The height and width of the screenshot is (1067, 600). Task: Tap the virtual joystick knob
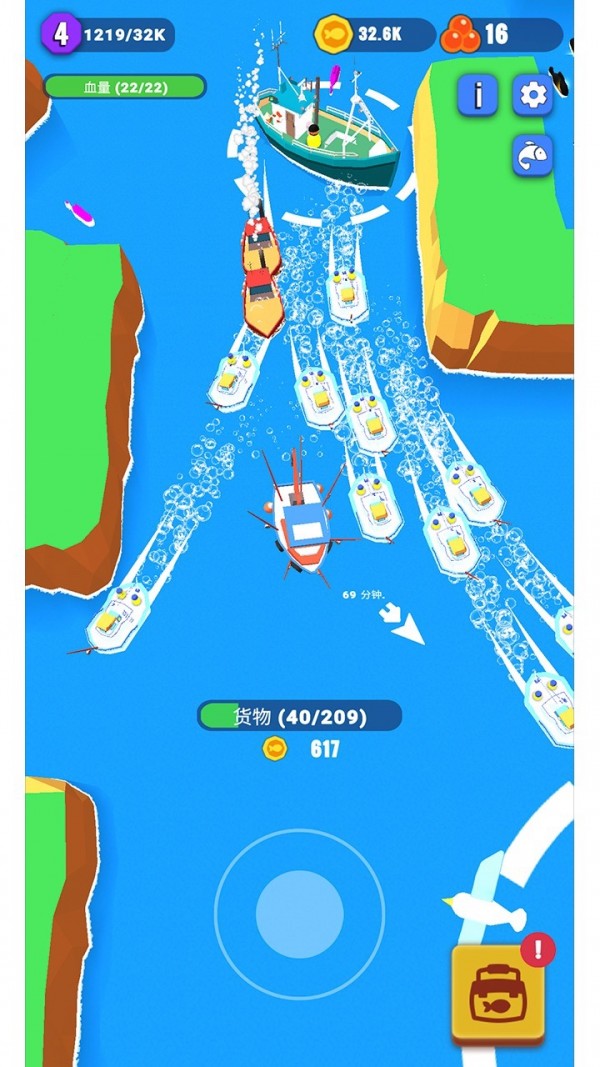tap(299, 913)
